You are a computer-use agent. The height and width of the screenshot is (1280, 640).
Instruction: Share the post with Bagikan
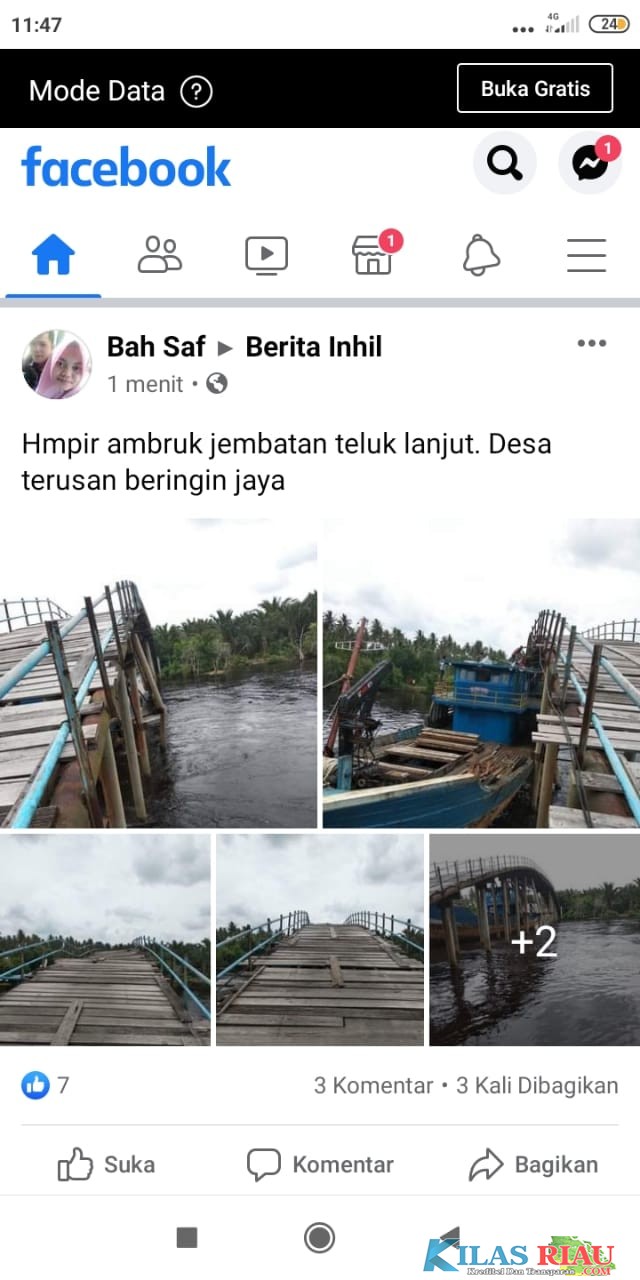pyautogui.click(x=534, y=1164)
